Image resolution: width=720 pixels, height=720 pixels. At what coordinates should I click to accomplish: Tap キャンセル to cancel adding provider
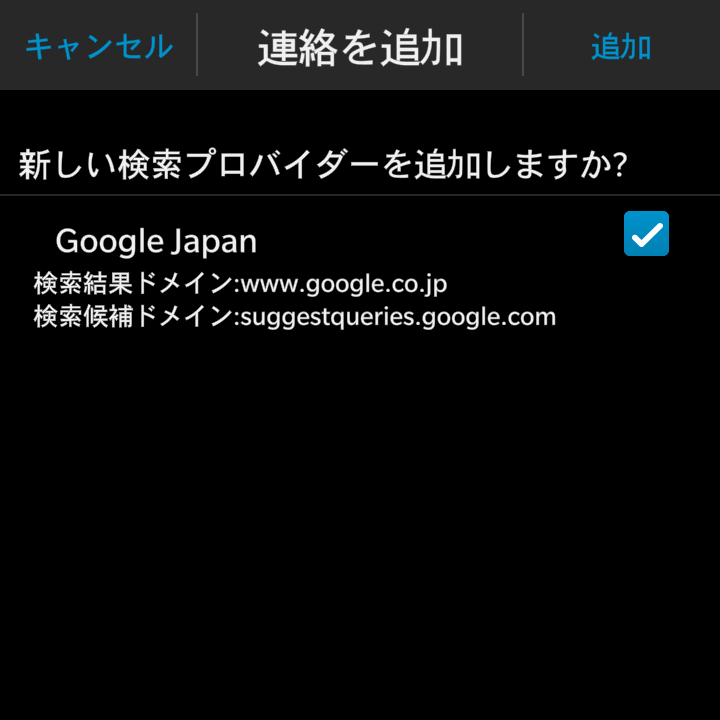99,46
